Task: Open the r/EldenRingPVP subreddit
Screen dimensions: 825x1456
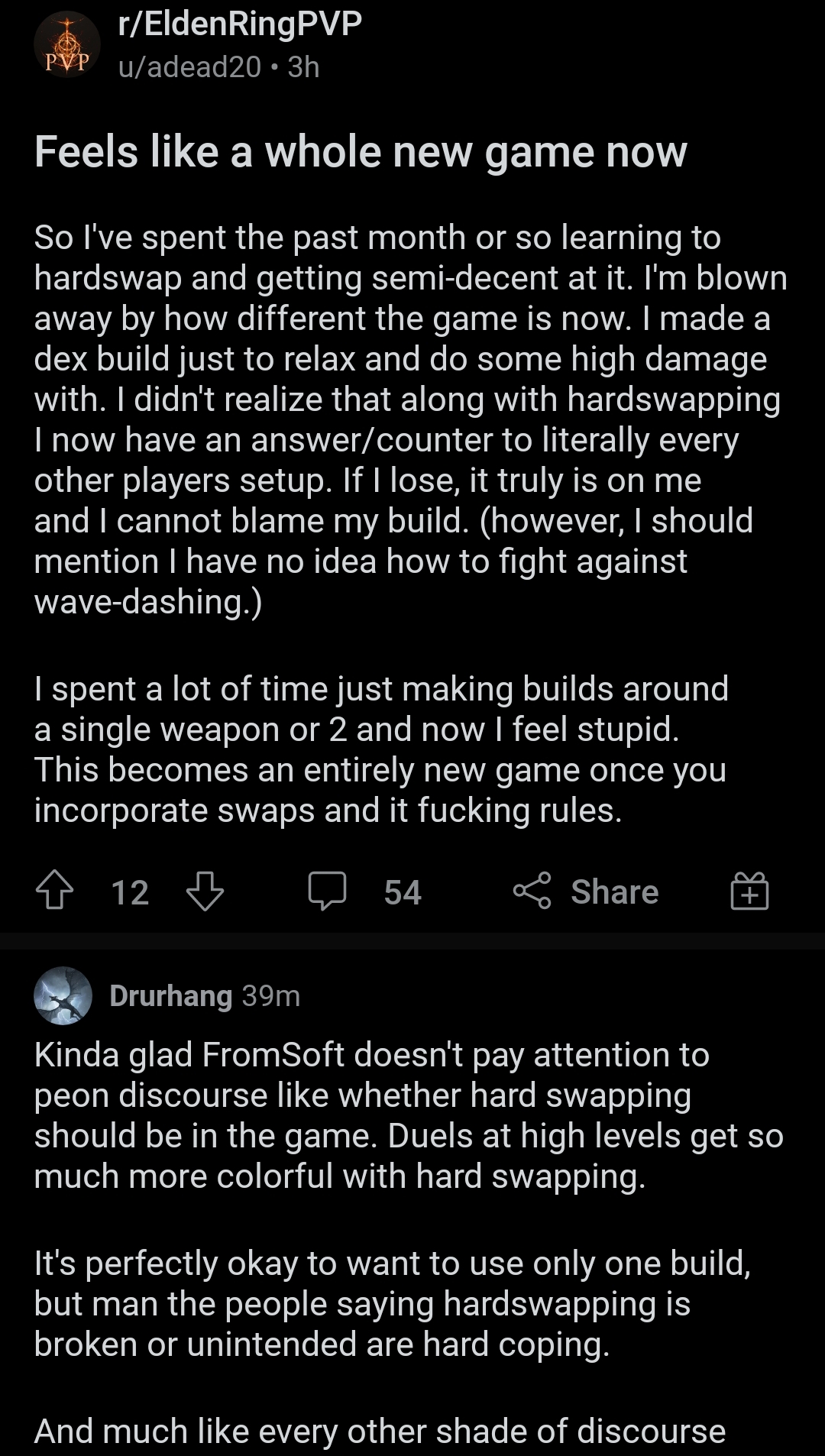Action: point(240,24)
